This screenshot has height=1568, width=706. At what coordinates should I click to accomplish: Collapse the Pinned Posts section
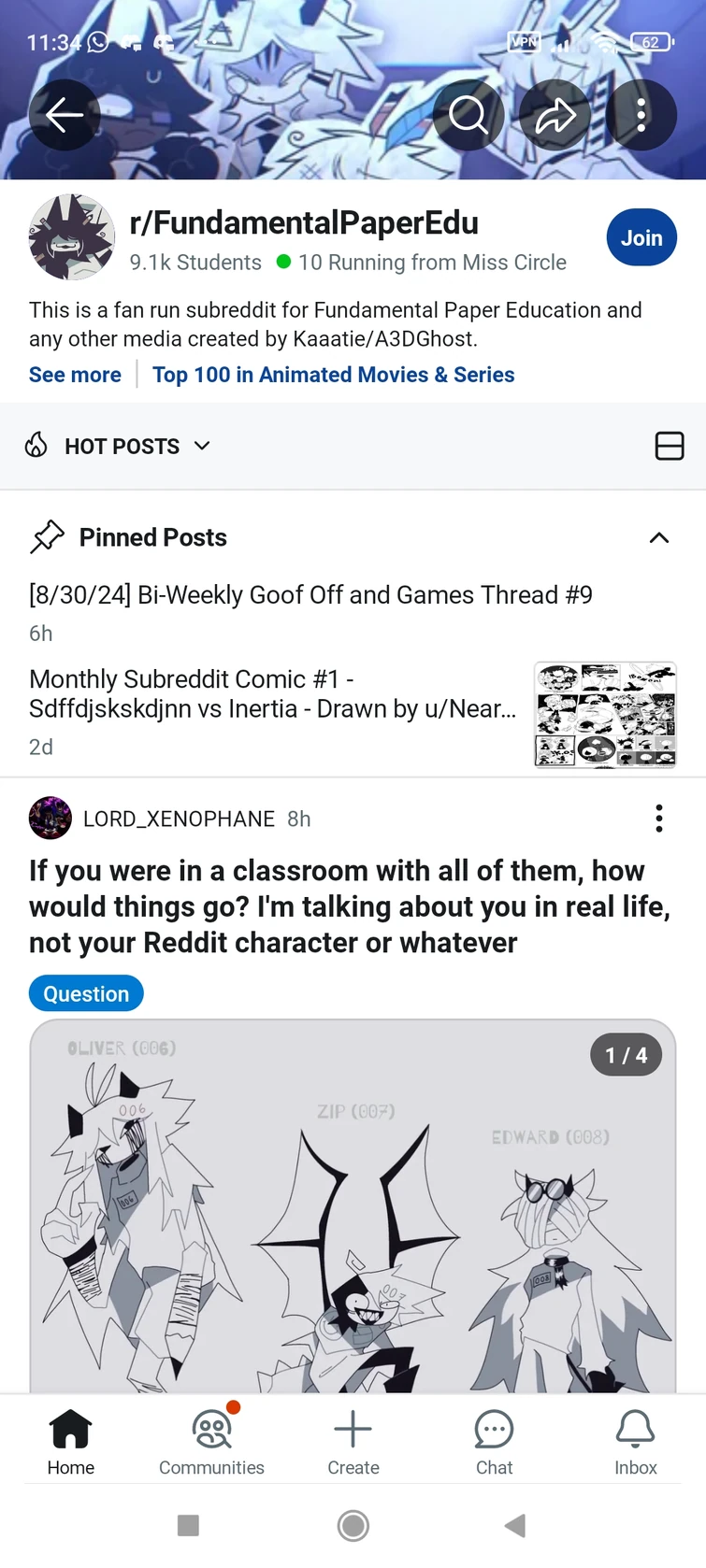click(658, 537)
